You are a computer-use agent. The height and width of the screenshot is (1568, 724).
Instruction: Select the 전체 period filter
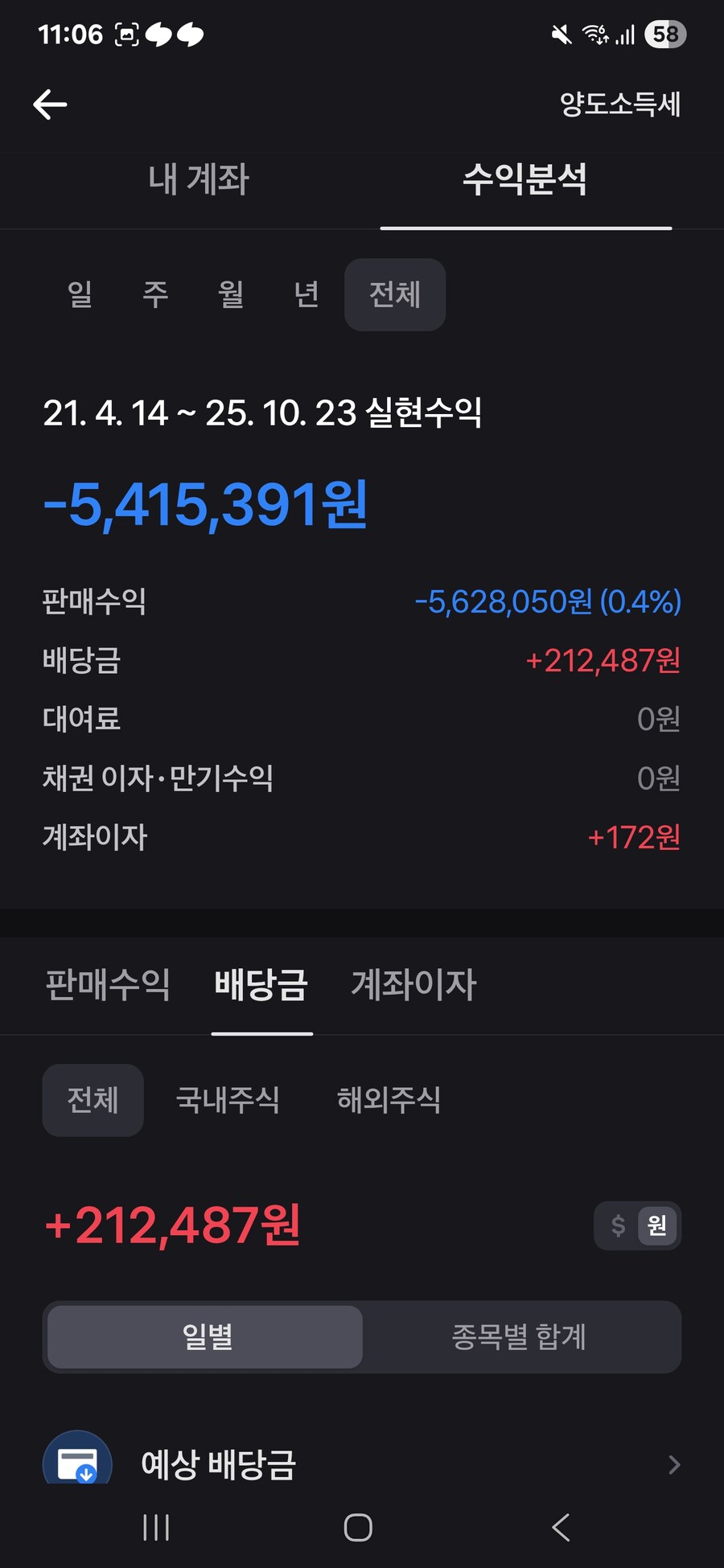click(395, 295)
